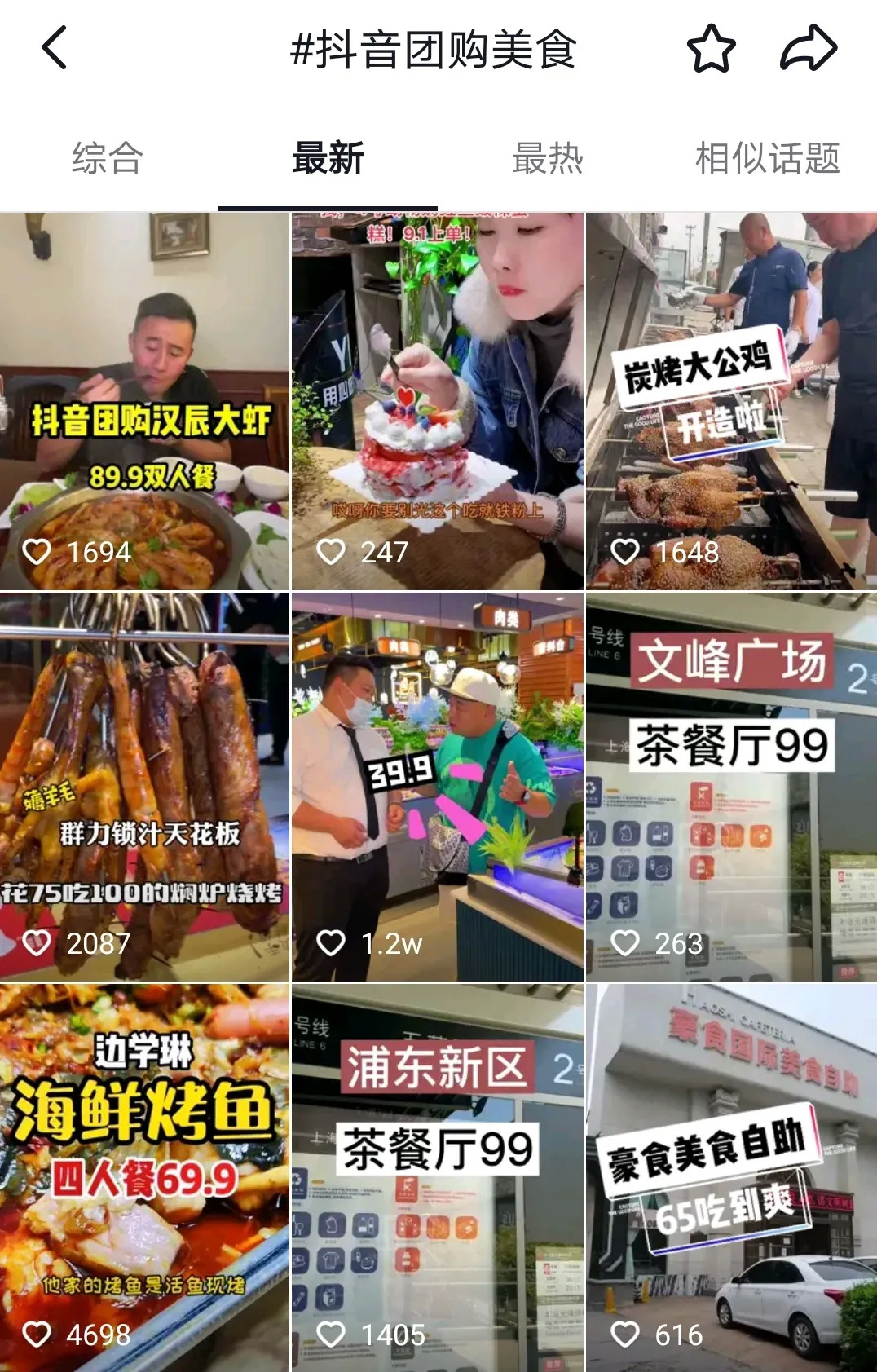View the 豪食美食自助 65吃到爽 video
This screenshot has width=877, height=1372.
[732, 1178]
